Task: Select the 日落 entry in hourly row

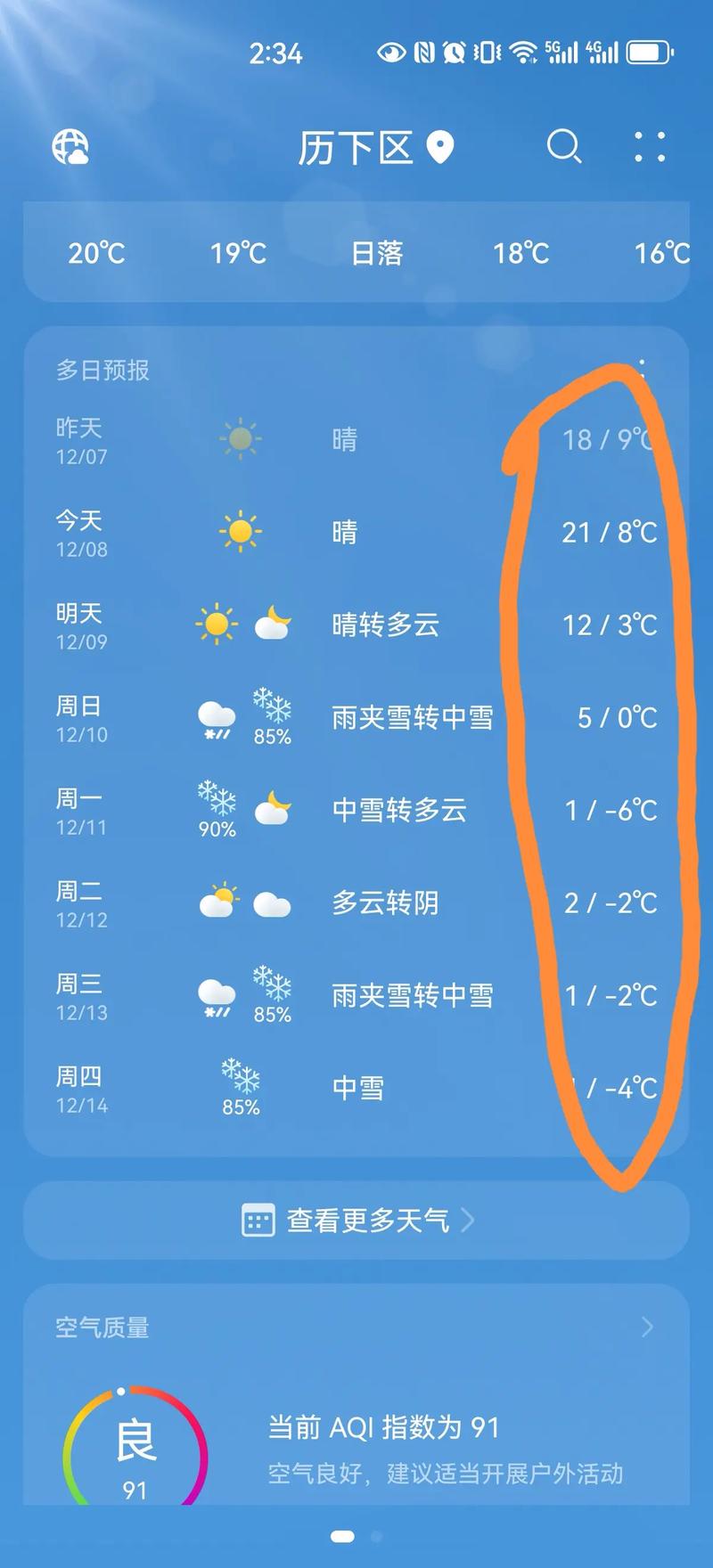Action: tap(377, 254)
